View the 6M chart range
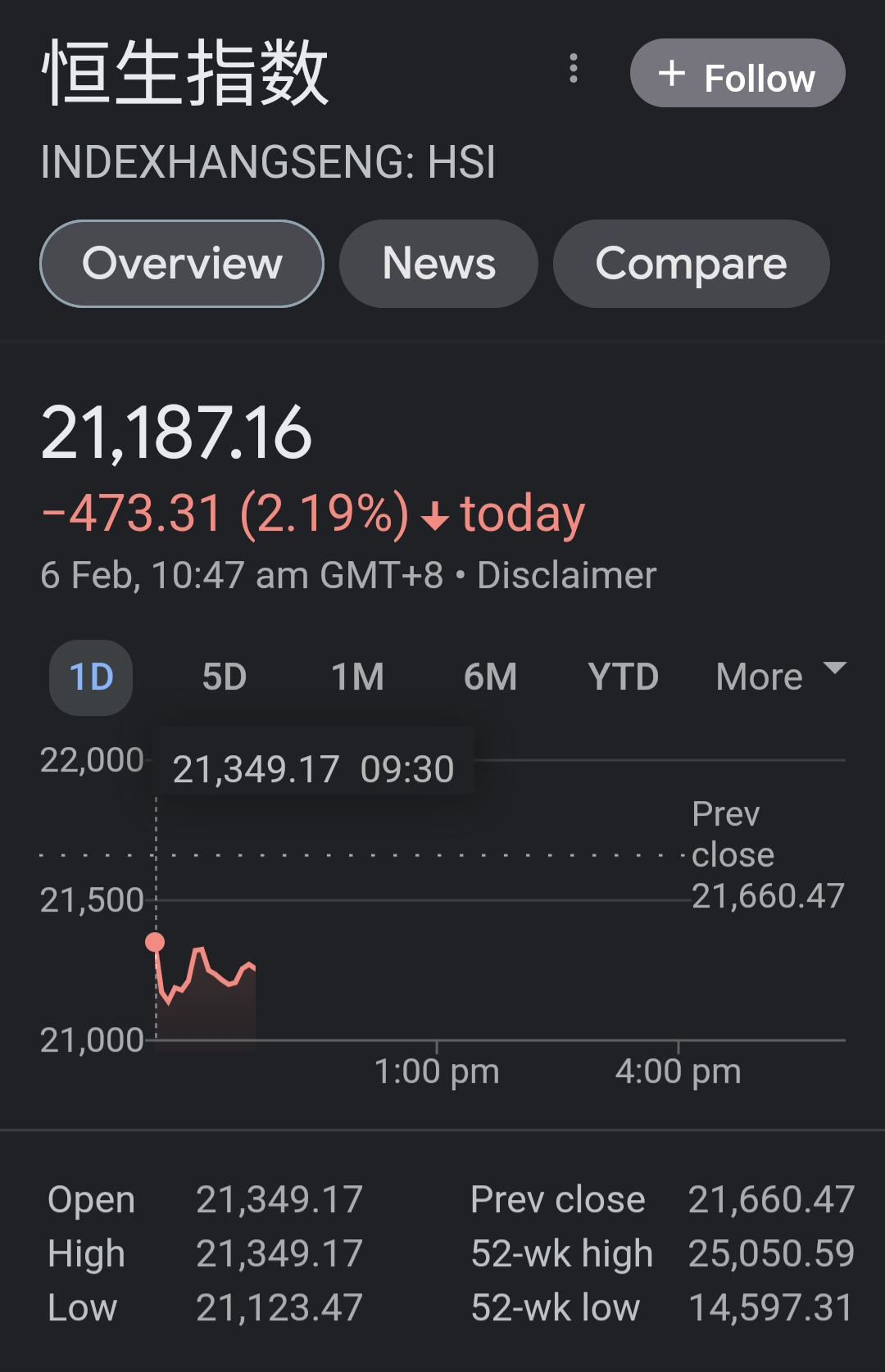Screen dimensions: 885x1372 (x=490, y=677)
